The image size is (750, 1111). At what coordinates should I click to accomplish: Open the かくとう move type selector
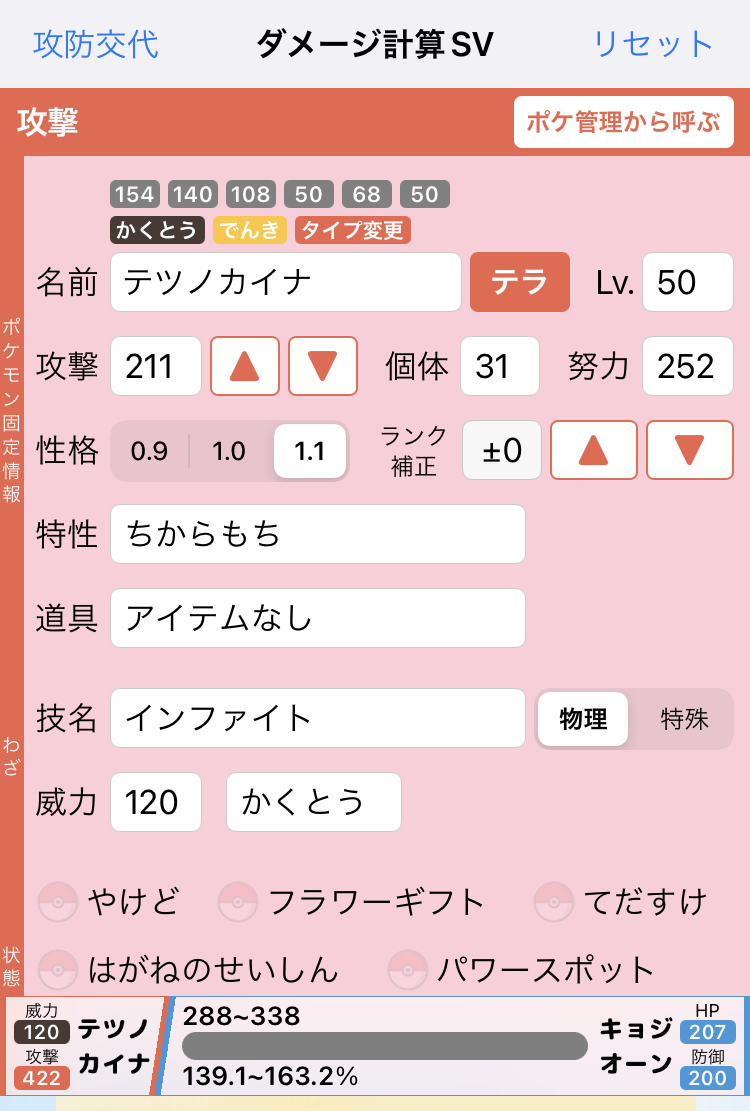313,802
